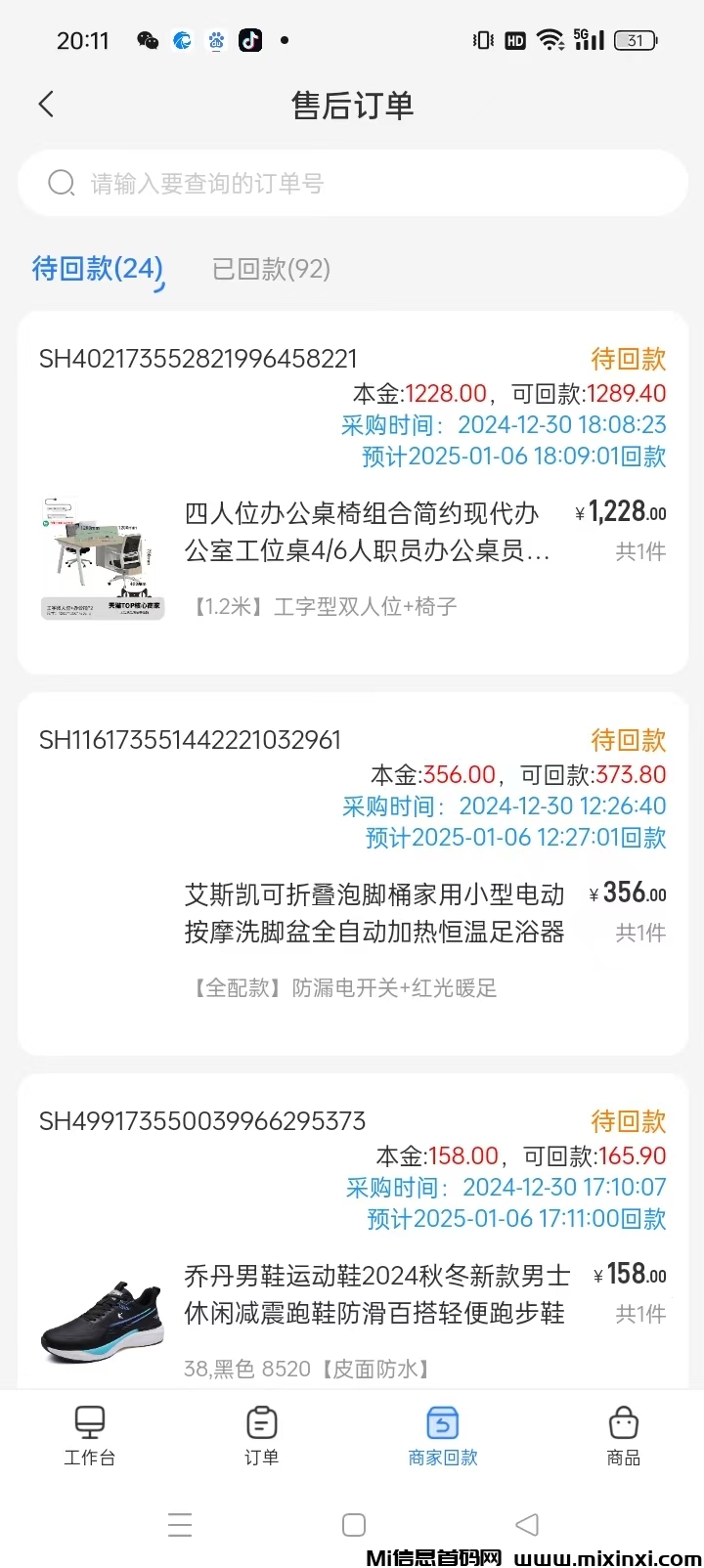Viewport: 704px width, 1568px height.
Task: Tap the back arrow at top left
Action: (46, 104)
